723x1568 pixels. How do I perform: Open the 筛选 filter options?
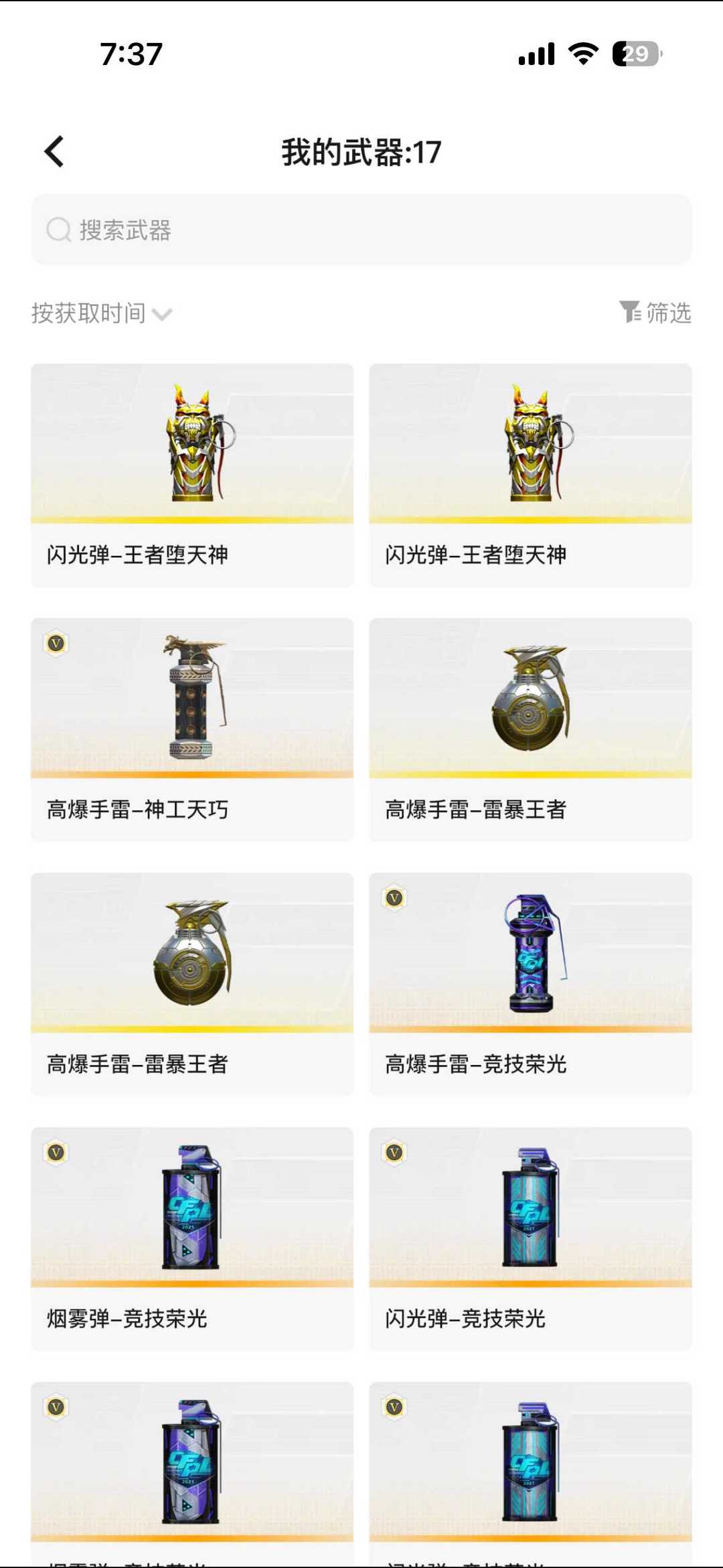click(655, 312)
